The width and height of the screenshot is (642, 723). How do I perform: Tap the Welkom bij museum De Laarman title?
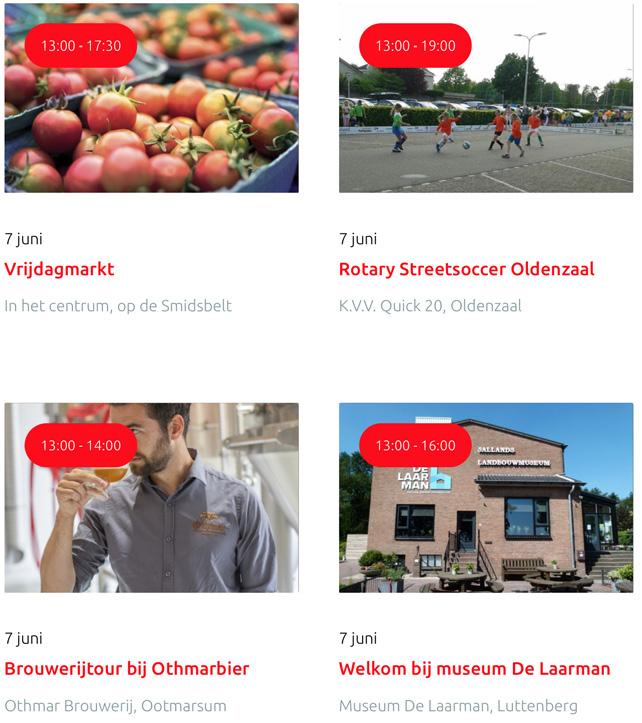pyautogui.click(x=475, y=669)
